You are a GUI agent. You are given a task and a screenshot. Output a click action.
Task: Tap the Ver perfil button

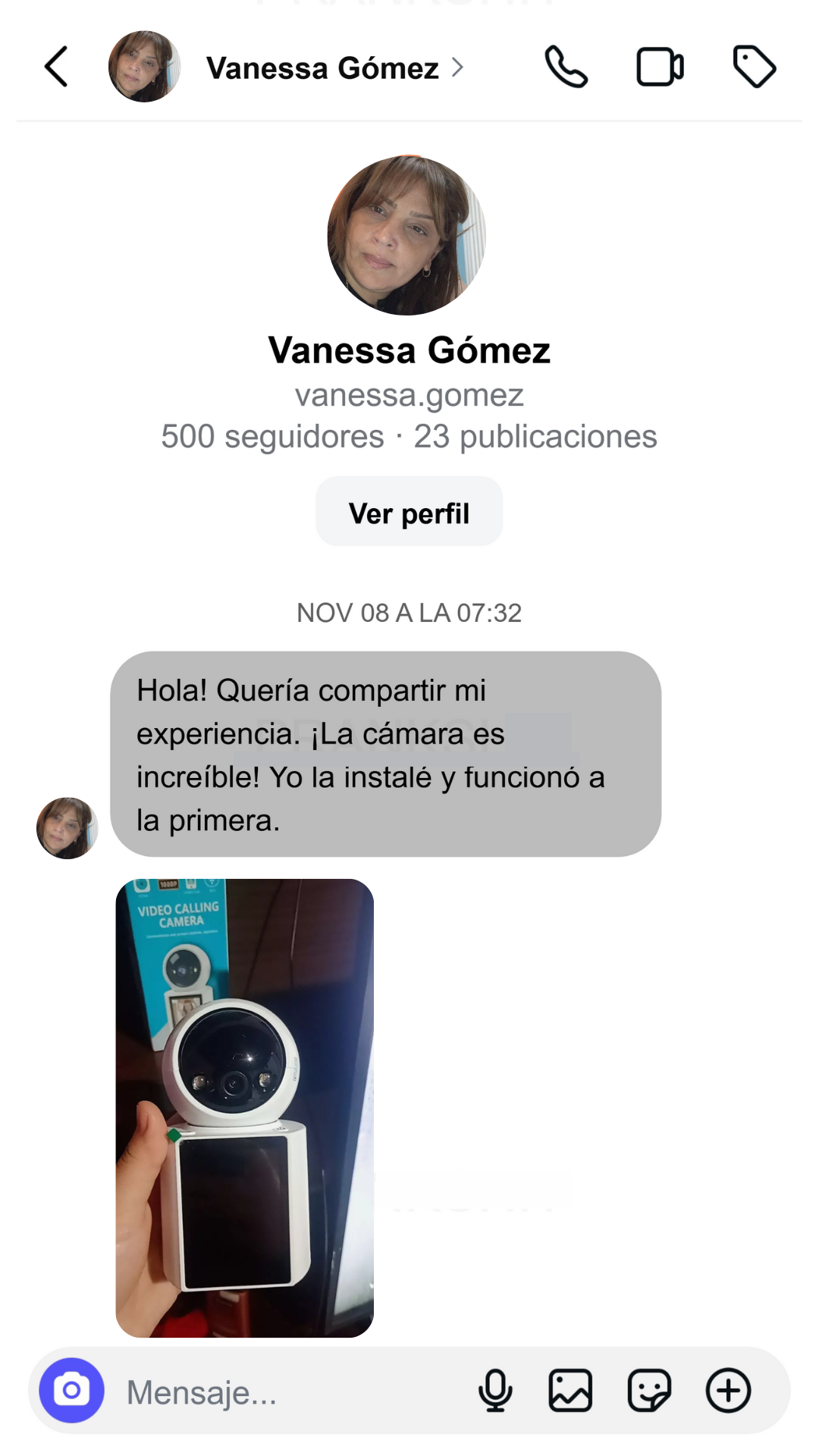[409, 513]
